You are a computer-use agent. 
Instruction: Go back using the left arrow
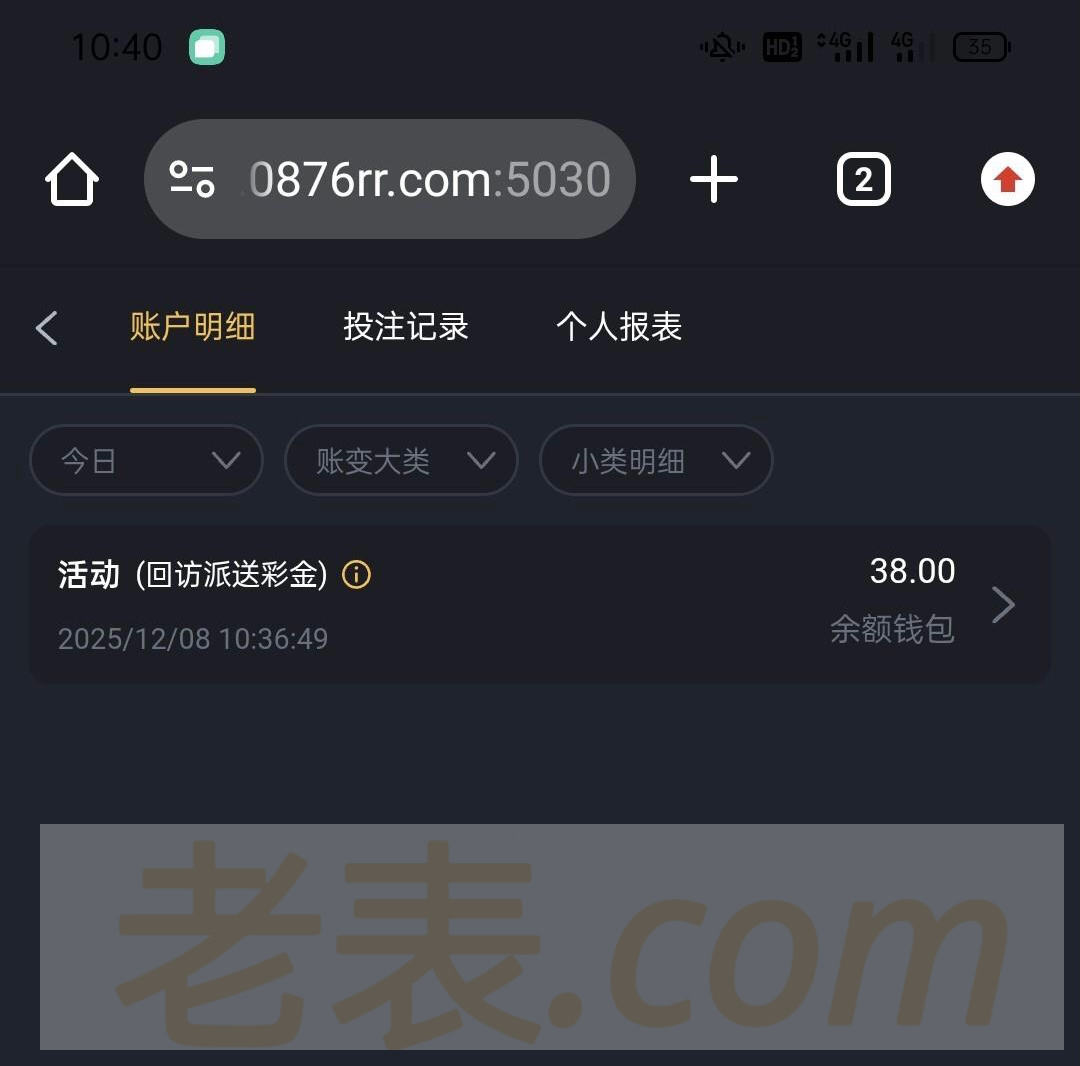pos(47,328)
